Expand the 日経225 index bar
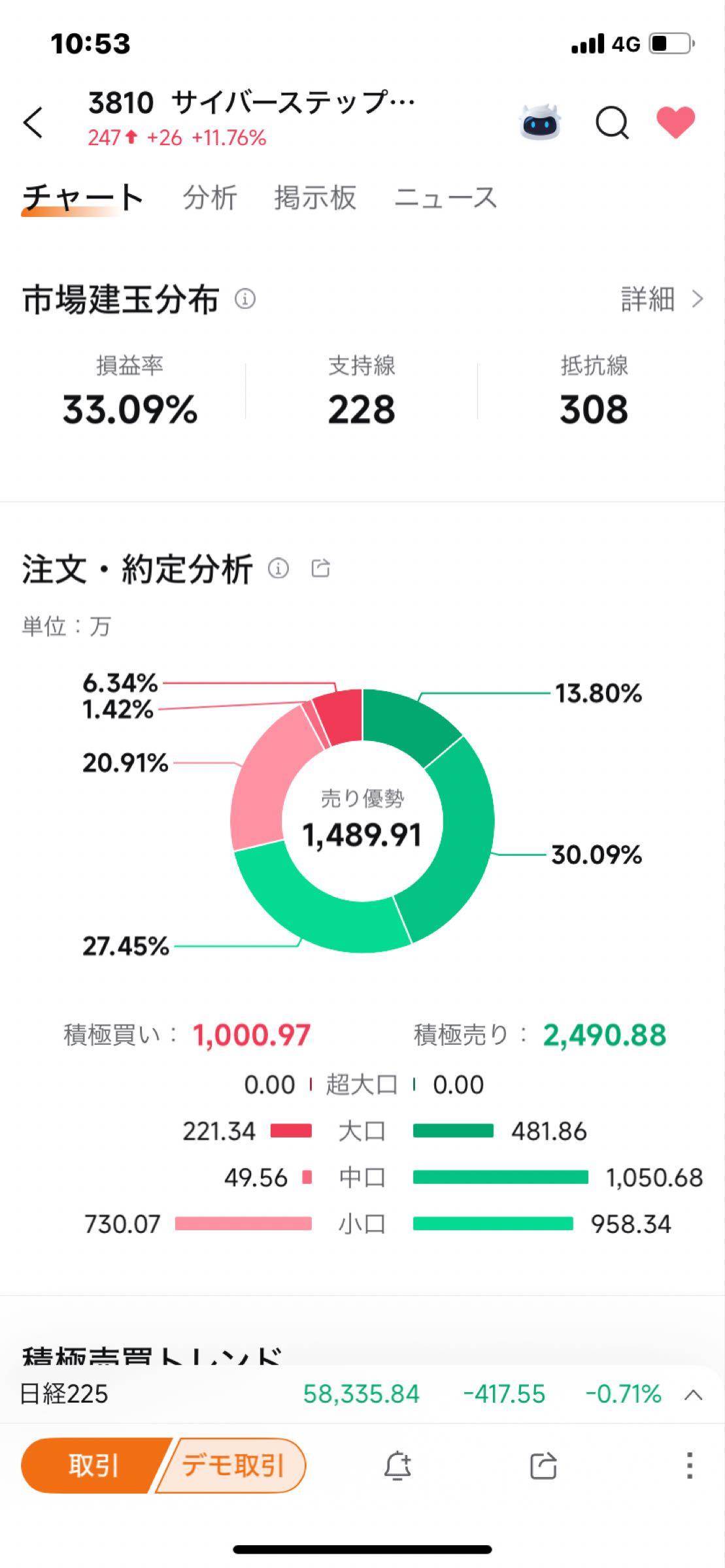This screenshot has height=1568, width=725. coord(693,1395)
